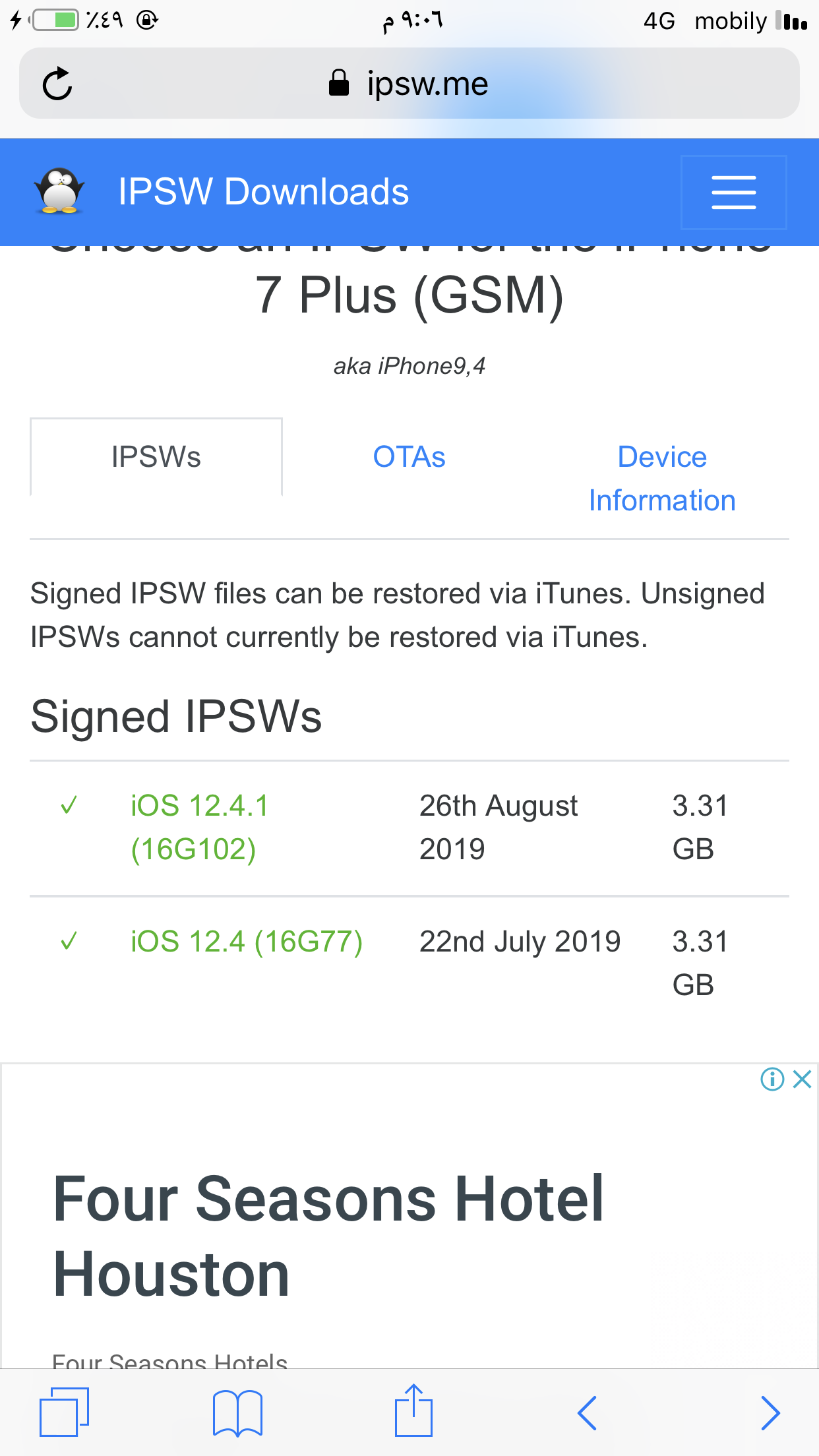
Task: View ad info icon
Action: coord(772,1079)
